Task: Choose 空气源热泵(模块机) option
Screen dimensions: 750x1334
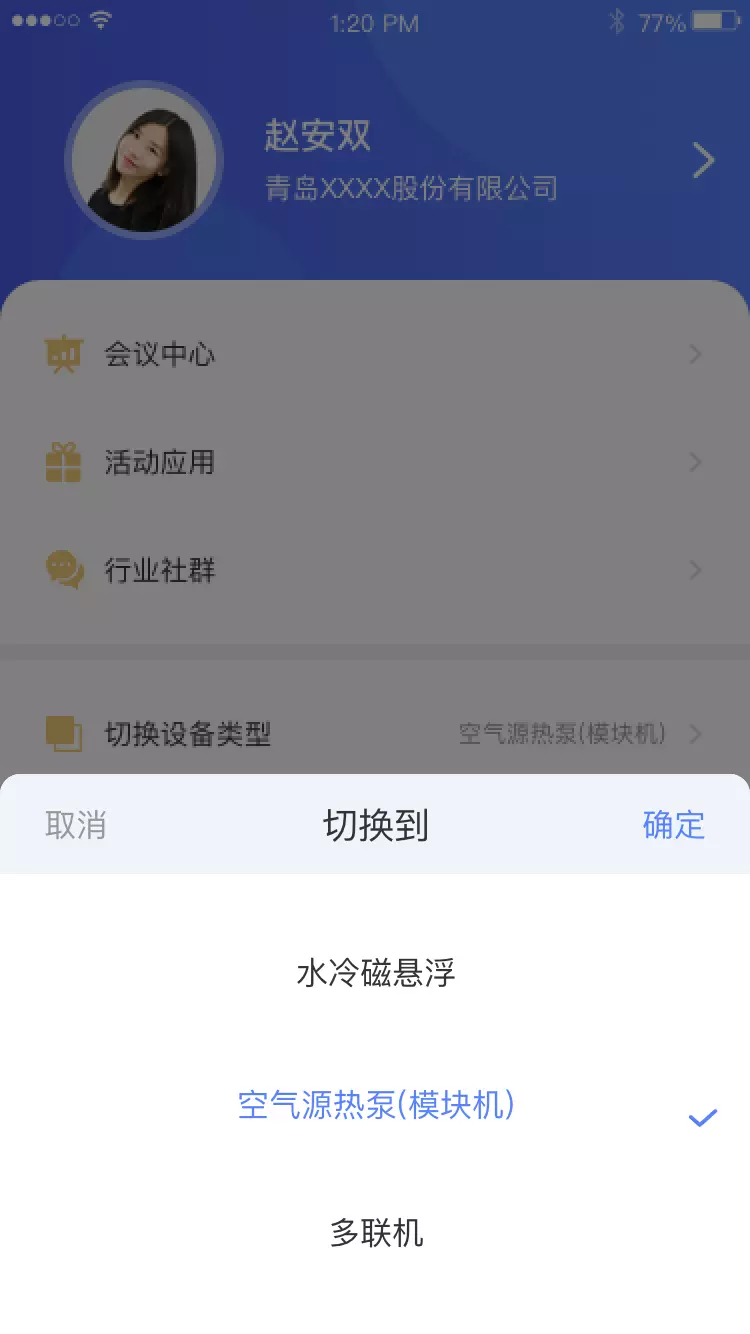Action: pyautogui.click(x=375, y=1105)
